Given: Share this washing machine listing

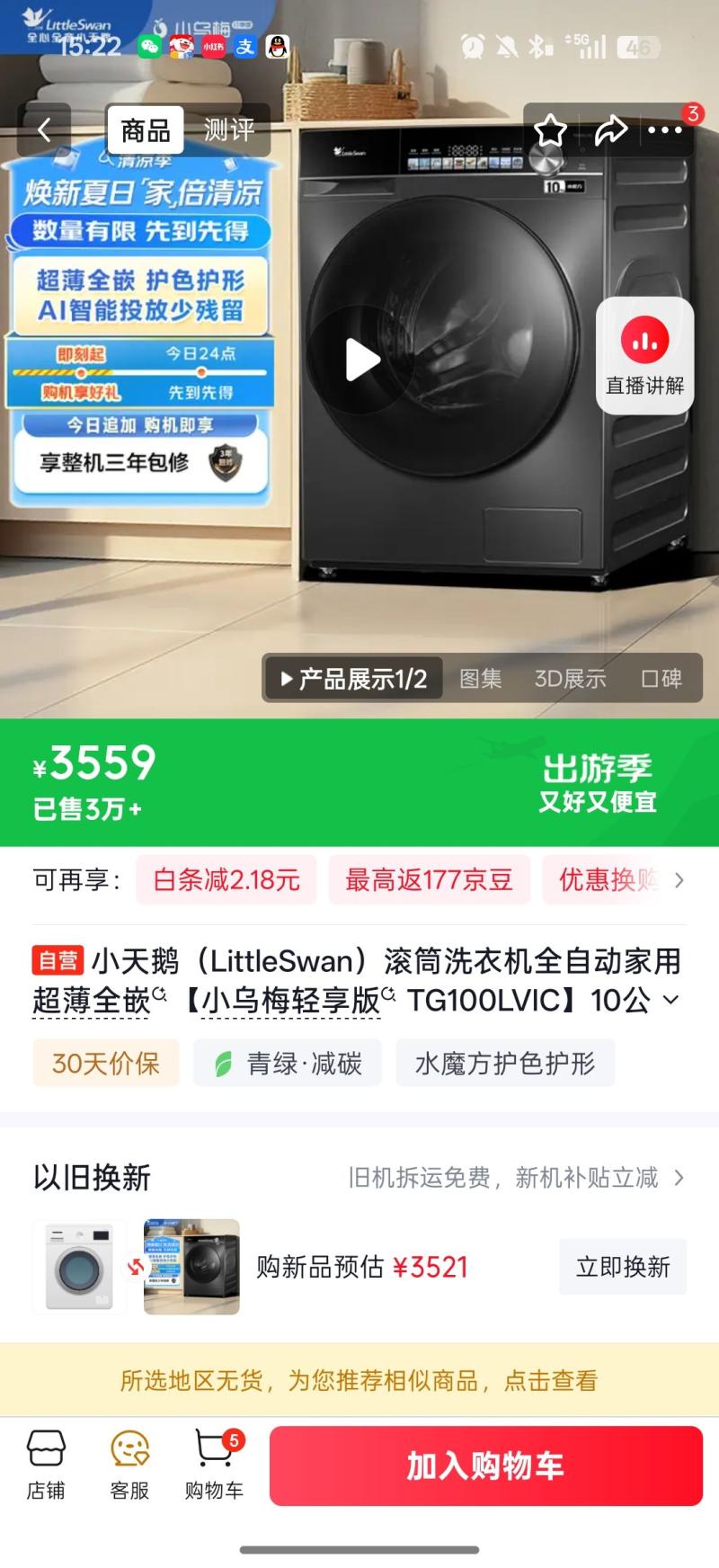Looking at the screenshot, I should 610,130.
